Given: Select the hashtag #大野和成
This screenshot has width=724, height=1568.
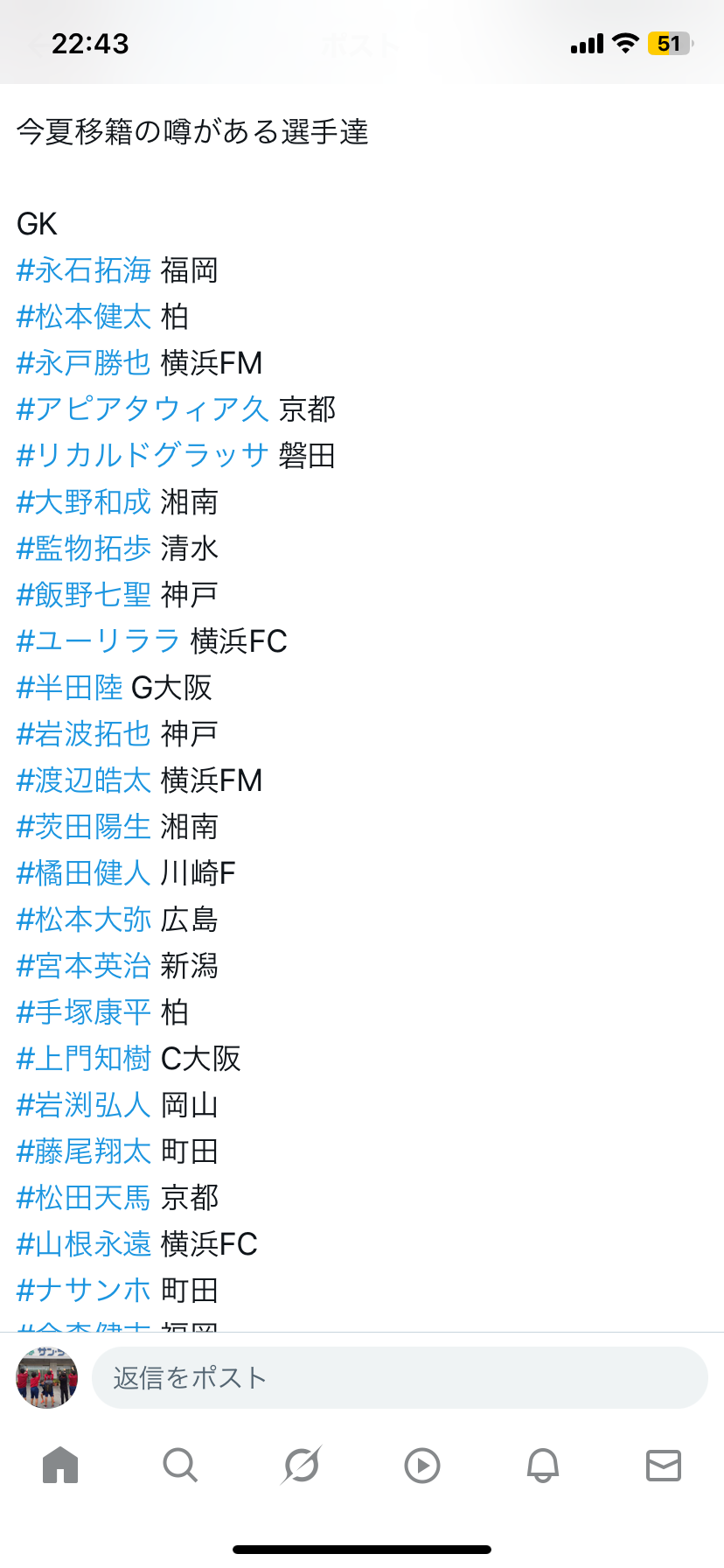Looking at the screenshot, I should [84, 502].
